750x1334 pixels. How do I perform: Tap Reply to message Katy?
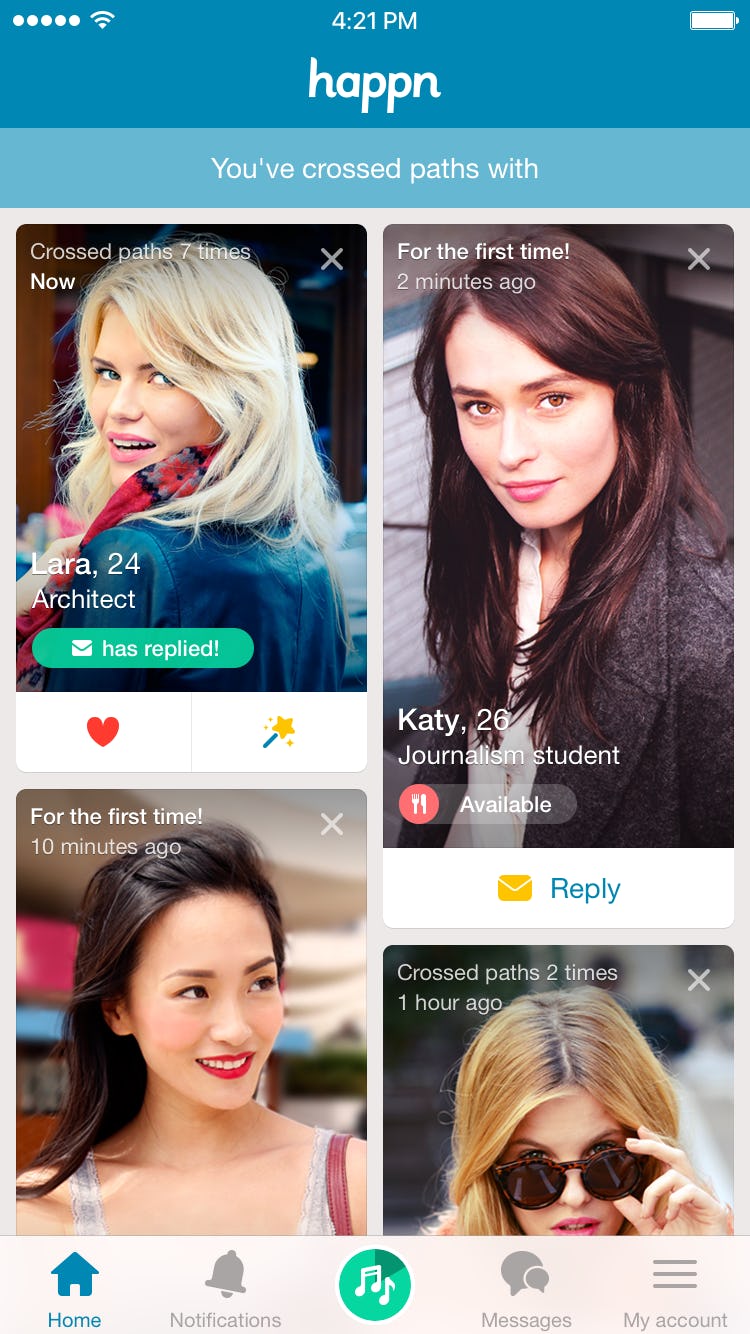pos(585,888)
